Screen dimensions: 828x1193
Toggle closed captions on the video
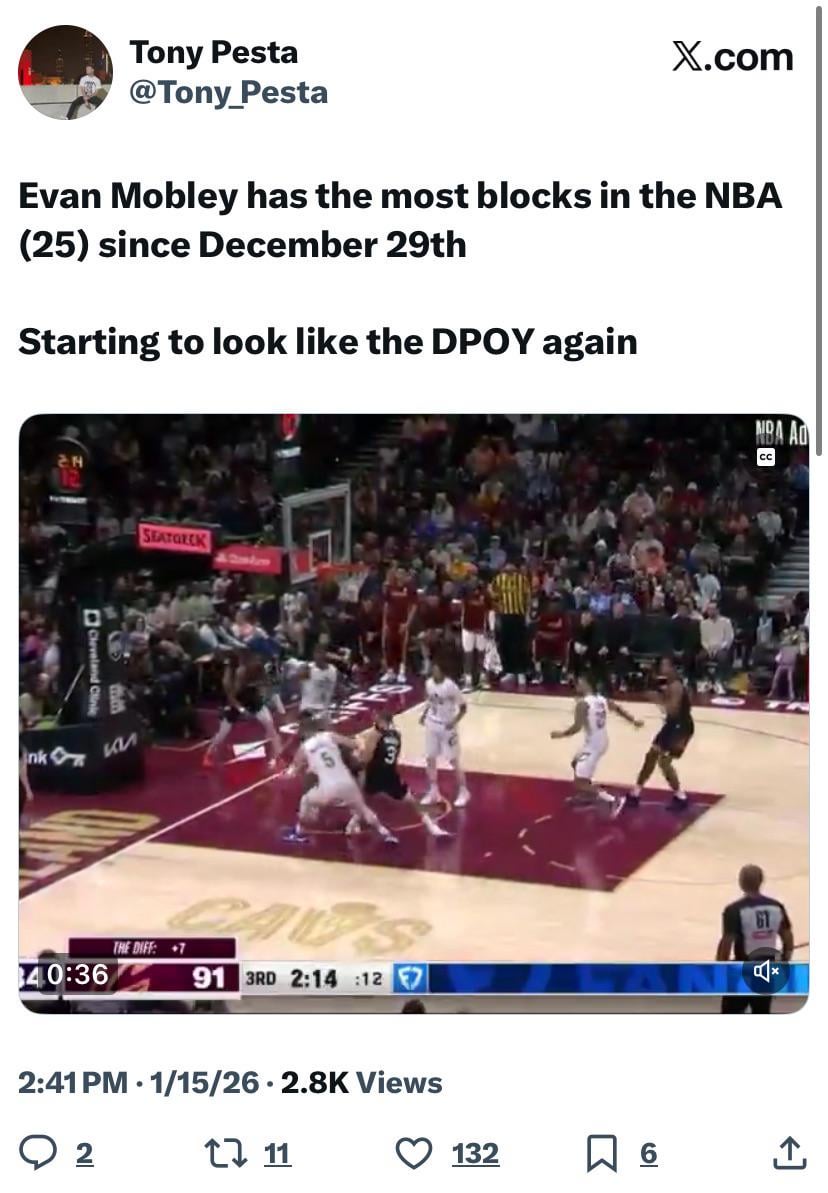pos(766,457)
